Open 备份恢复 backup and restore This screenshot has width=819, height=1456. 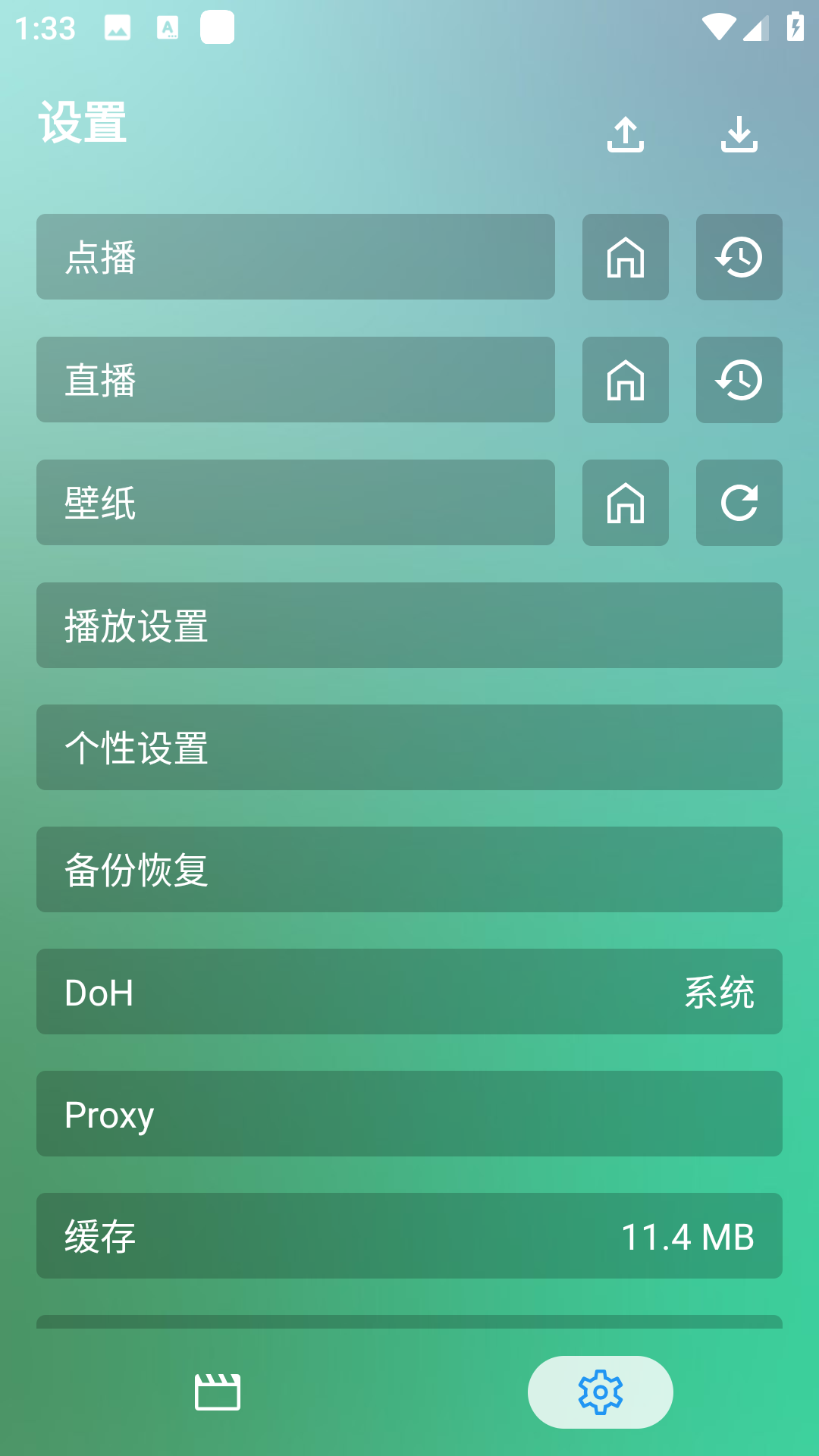coord(409,869)
